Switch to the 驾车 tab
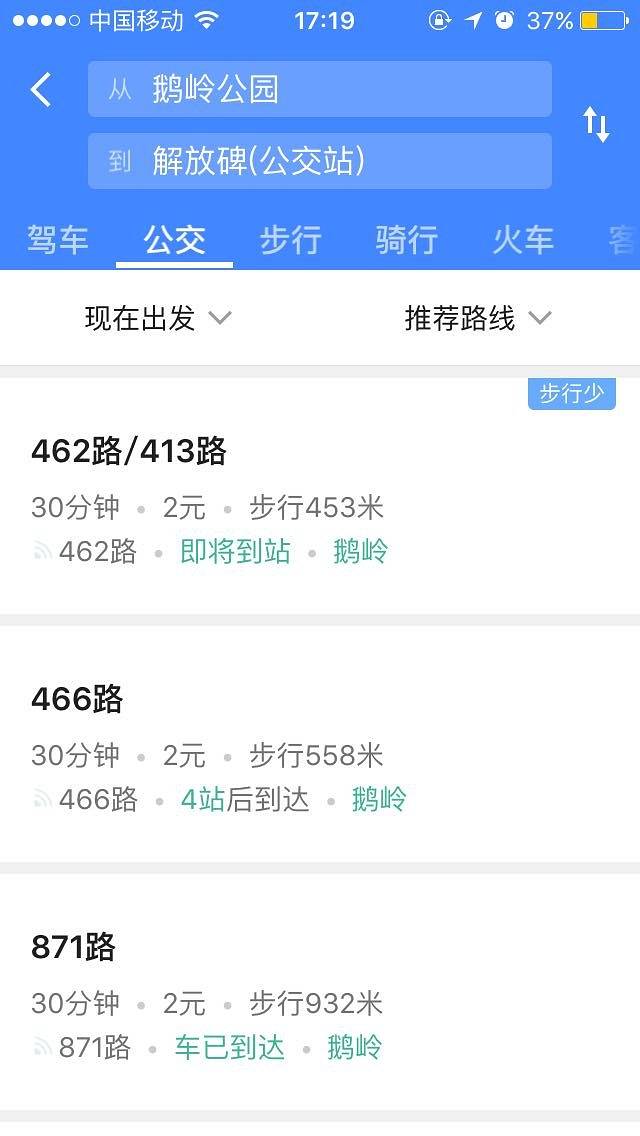 [58, 240]
